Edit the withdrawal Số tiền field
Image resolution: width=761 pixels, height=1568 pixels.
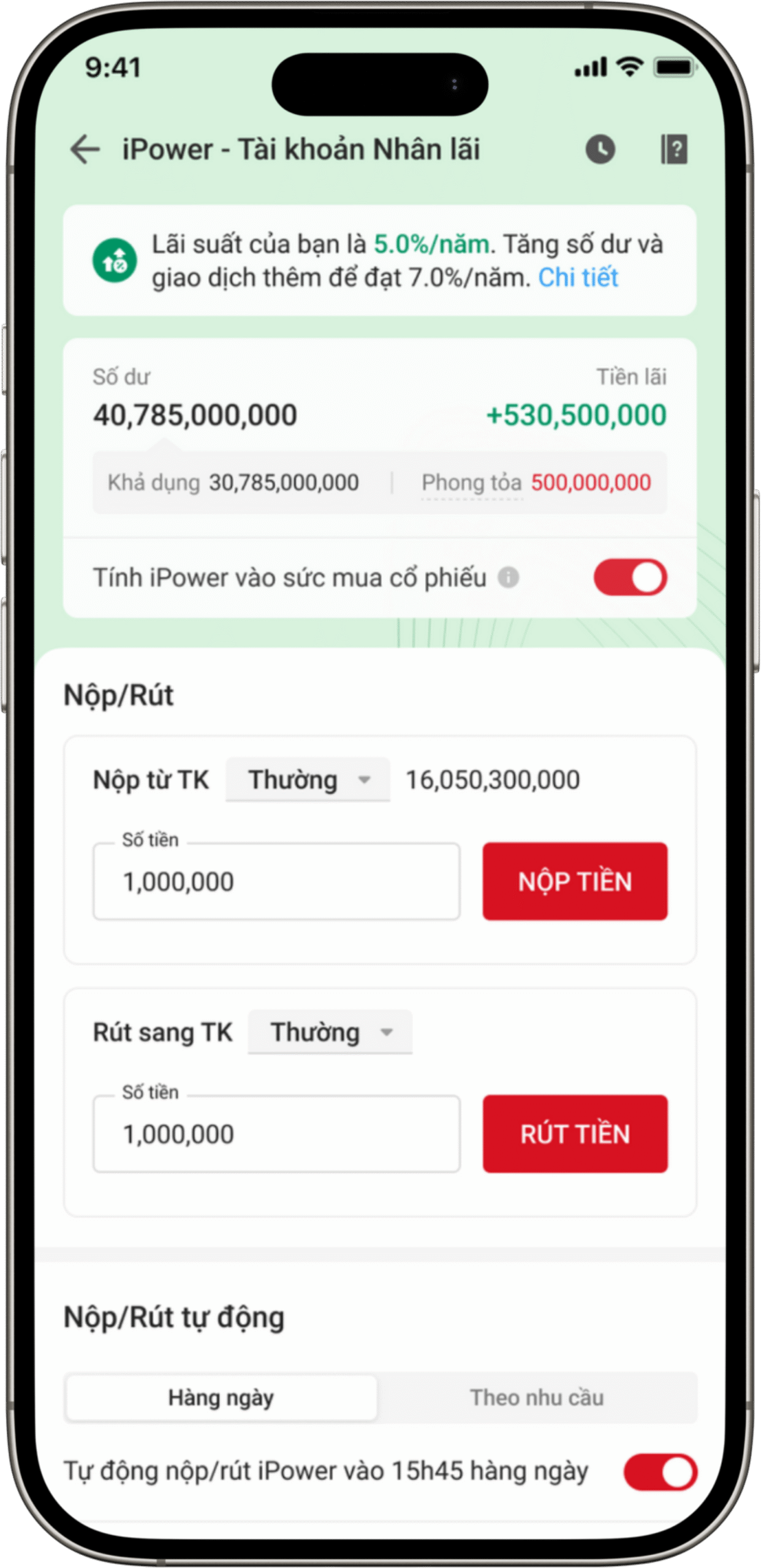pyautogui.click(x=276, y=1134)
